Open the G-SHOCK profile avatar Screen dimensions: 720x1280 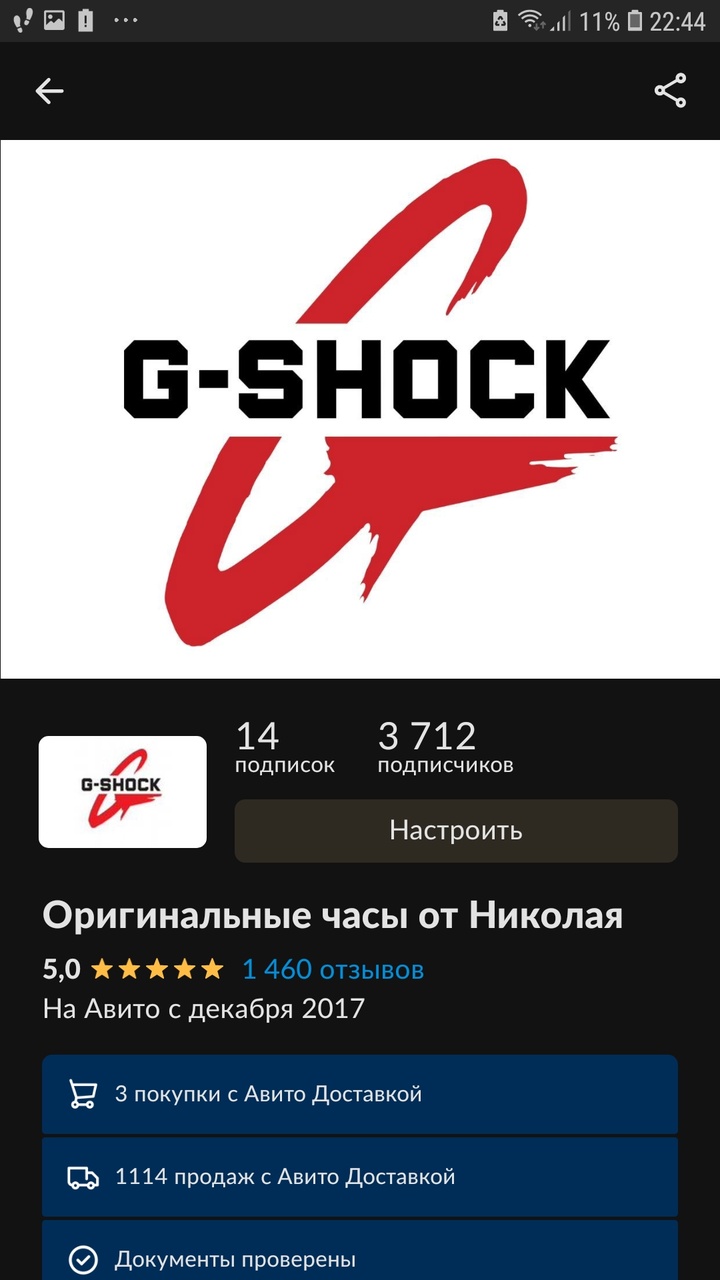[122, 792]
